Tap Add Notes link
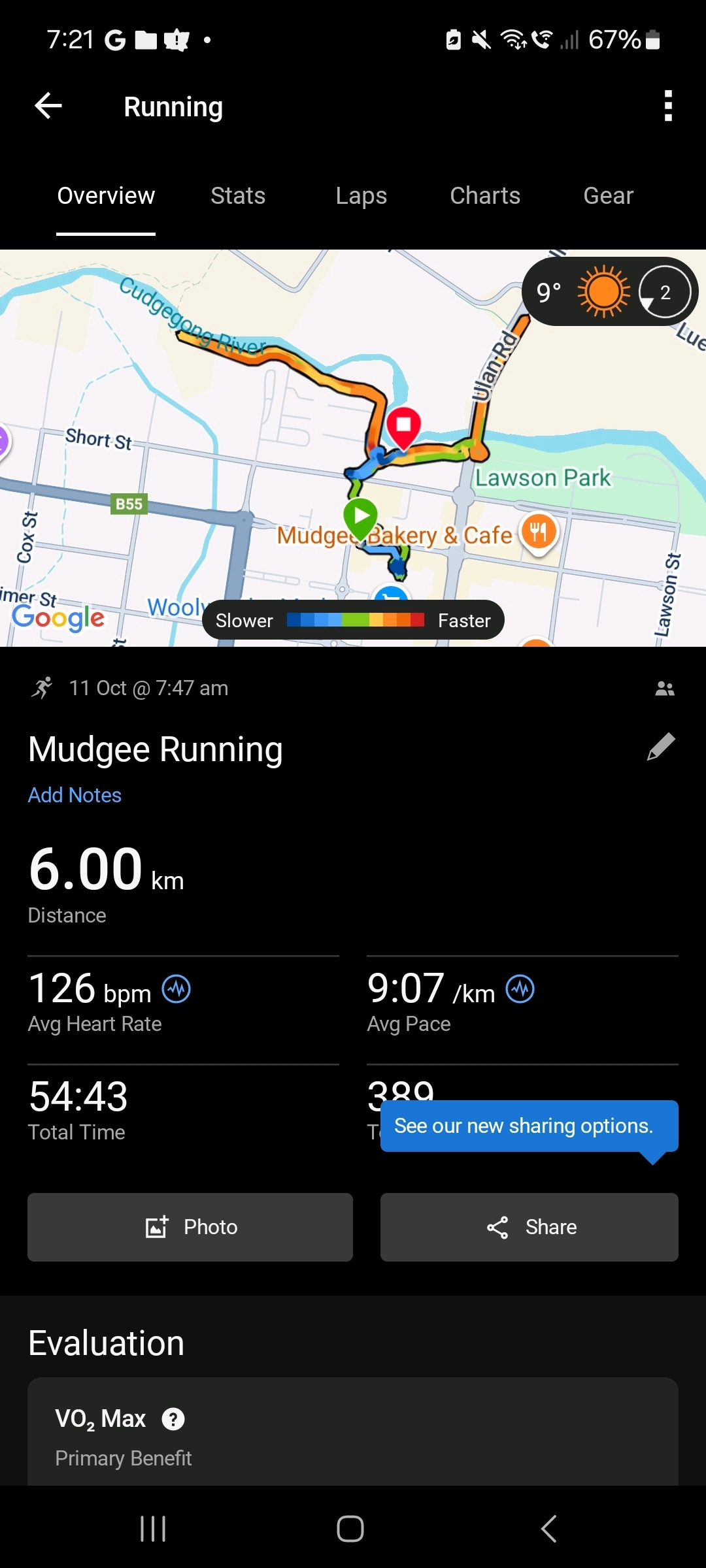 click(75, 795)
